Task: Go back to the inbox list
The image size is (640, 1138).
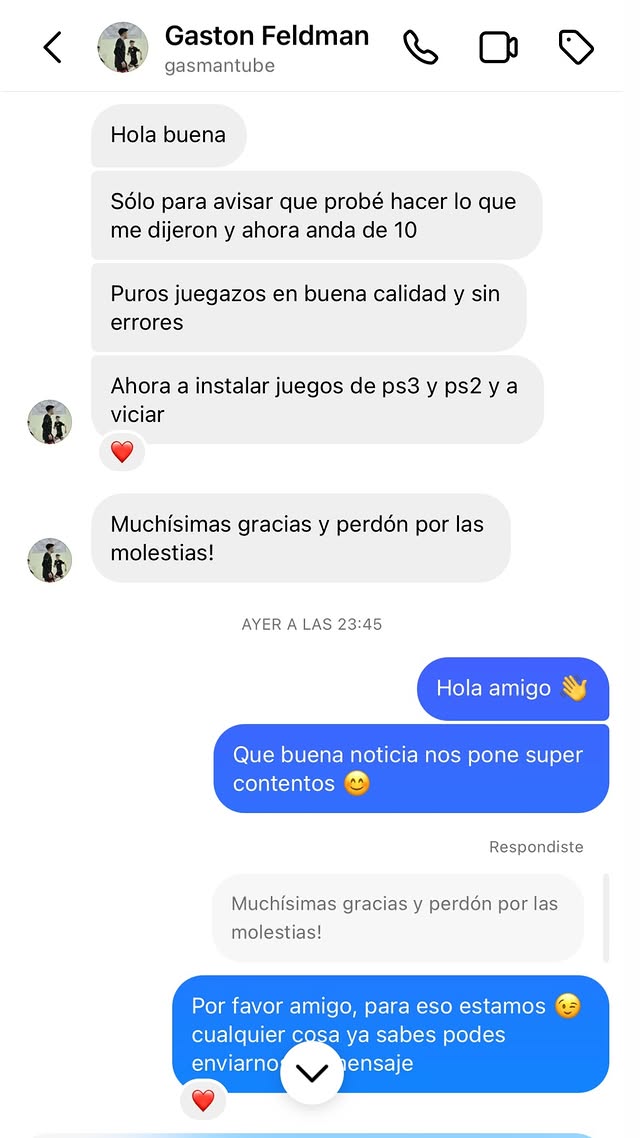Action: pyautogui.click(x=52, y=47)
